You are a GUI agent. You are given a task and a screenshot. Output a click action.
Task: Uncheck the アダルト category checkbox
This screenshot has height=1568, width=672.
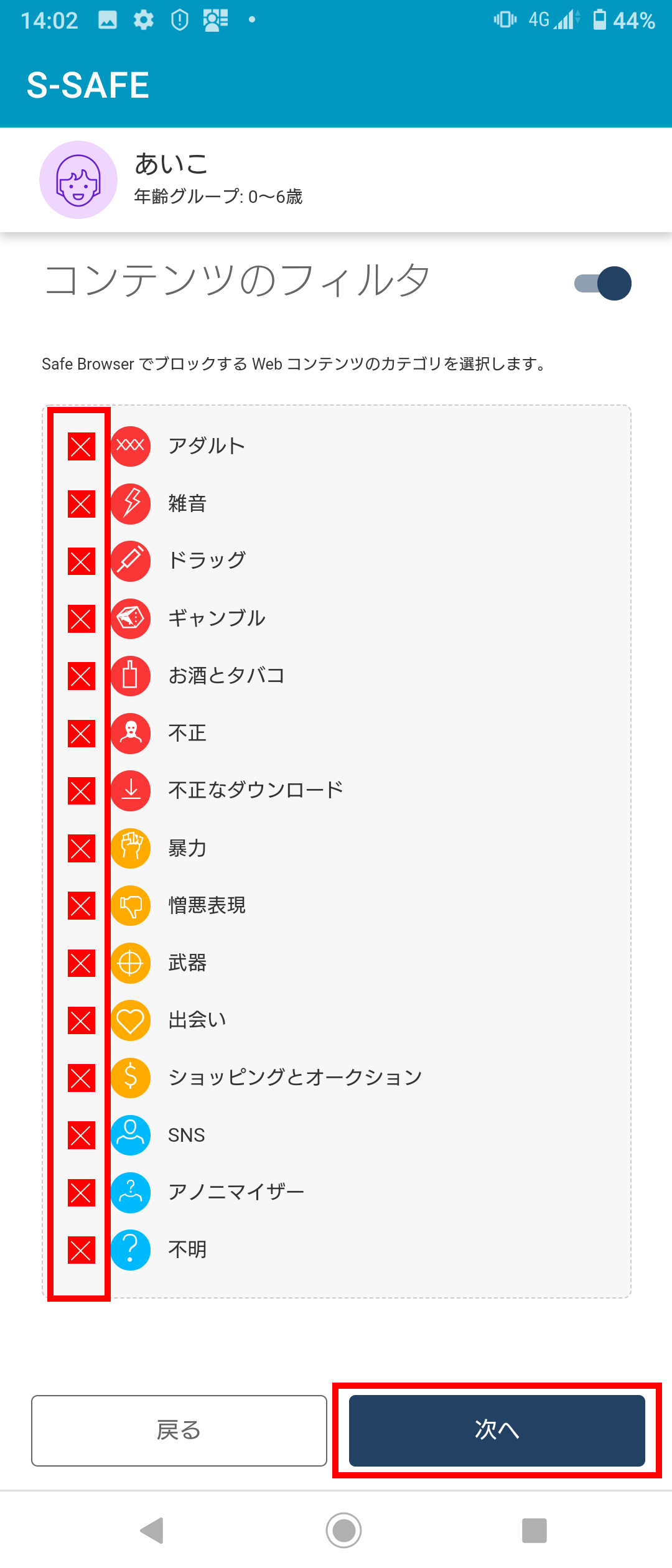pyautogui.click(x=82, y=447)
